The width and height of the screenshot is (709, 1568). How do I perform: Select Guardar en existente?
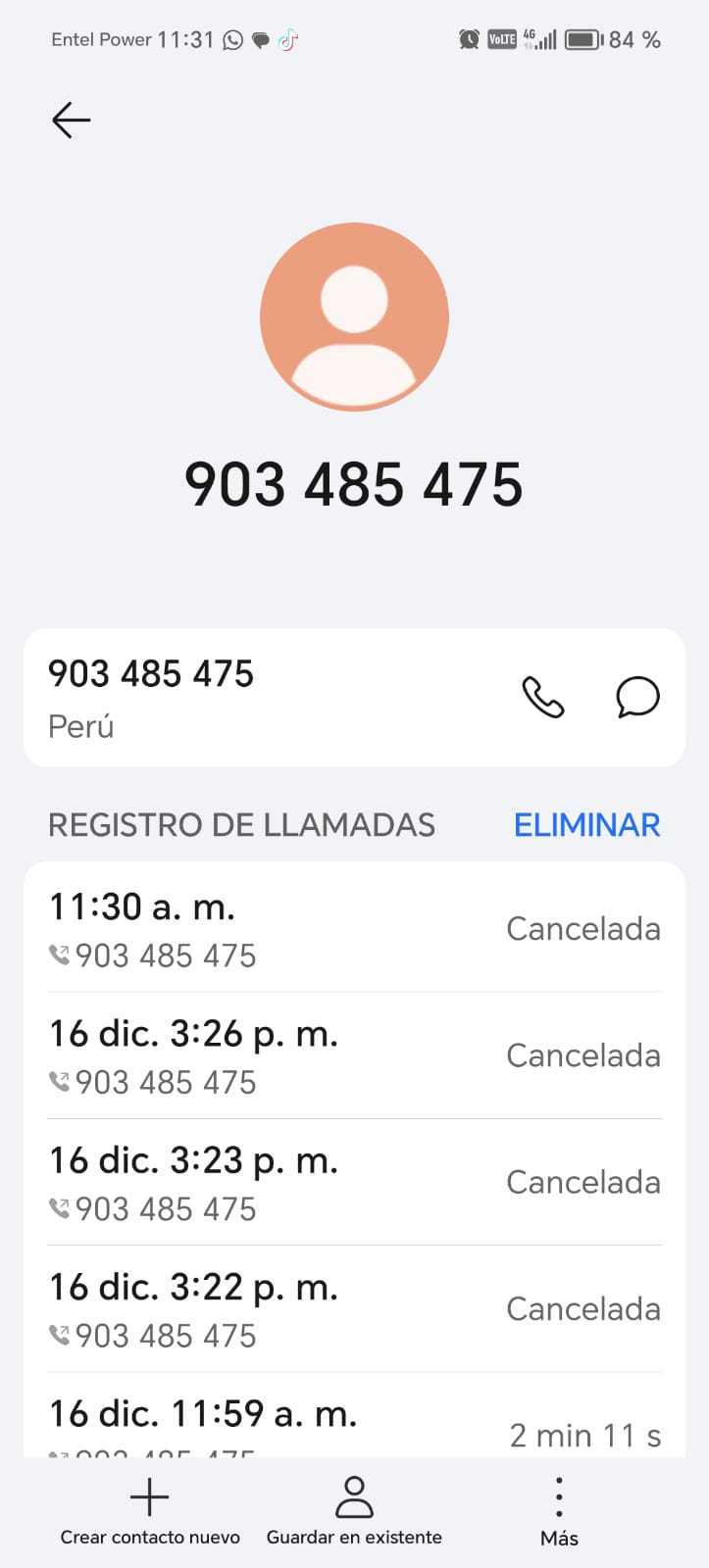354,1513
